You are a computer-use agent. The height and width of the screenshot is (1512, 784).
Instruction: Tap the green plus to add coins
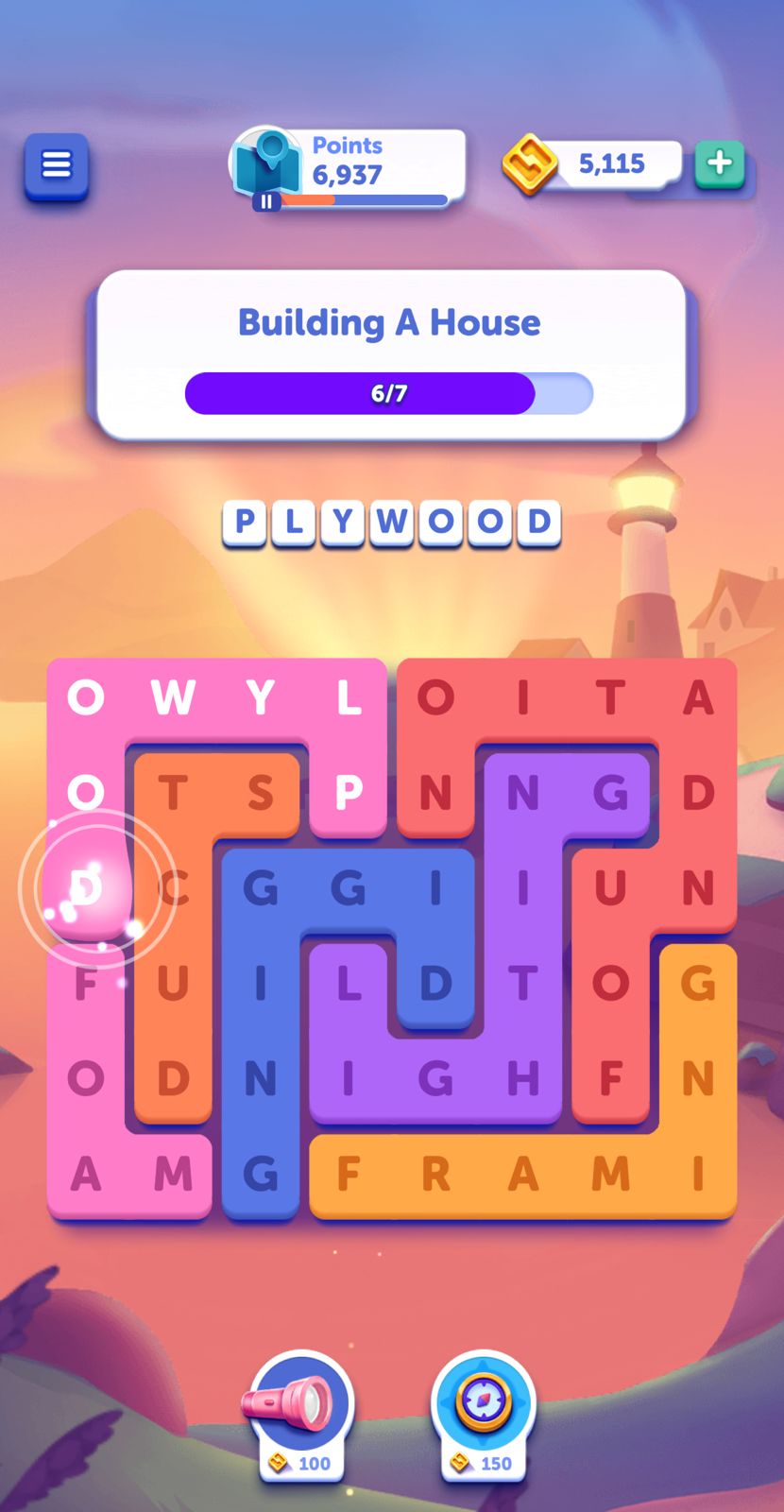pos(720,163)
